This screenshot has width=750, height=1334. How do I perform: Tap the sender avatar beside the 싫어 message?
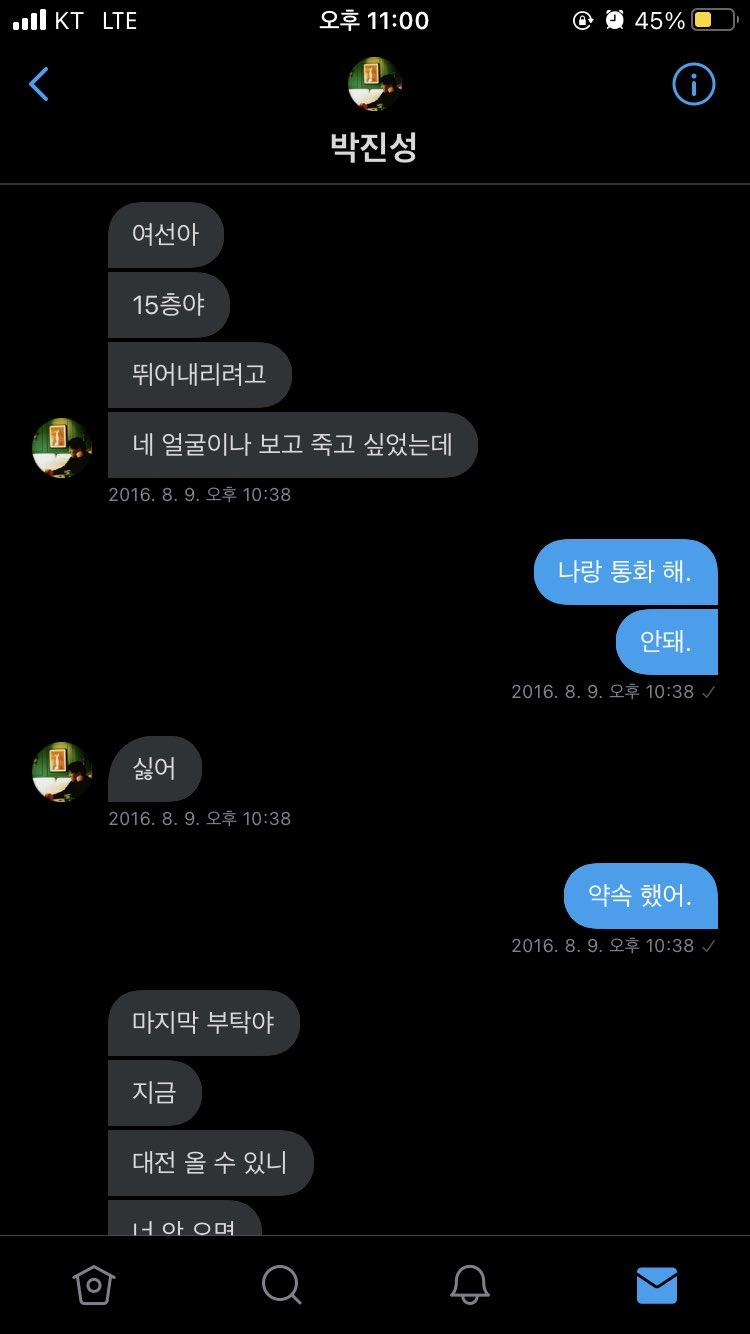(x=62, y=772)
